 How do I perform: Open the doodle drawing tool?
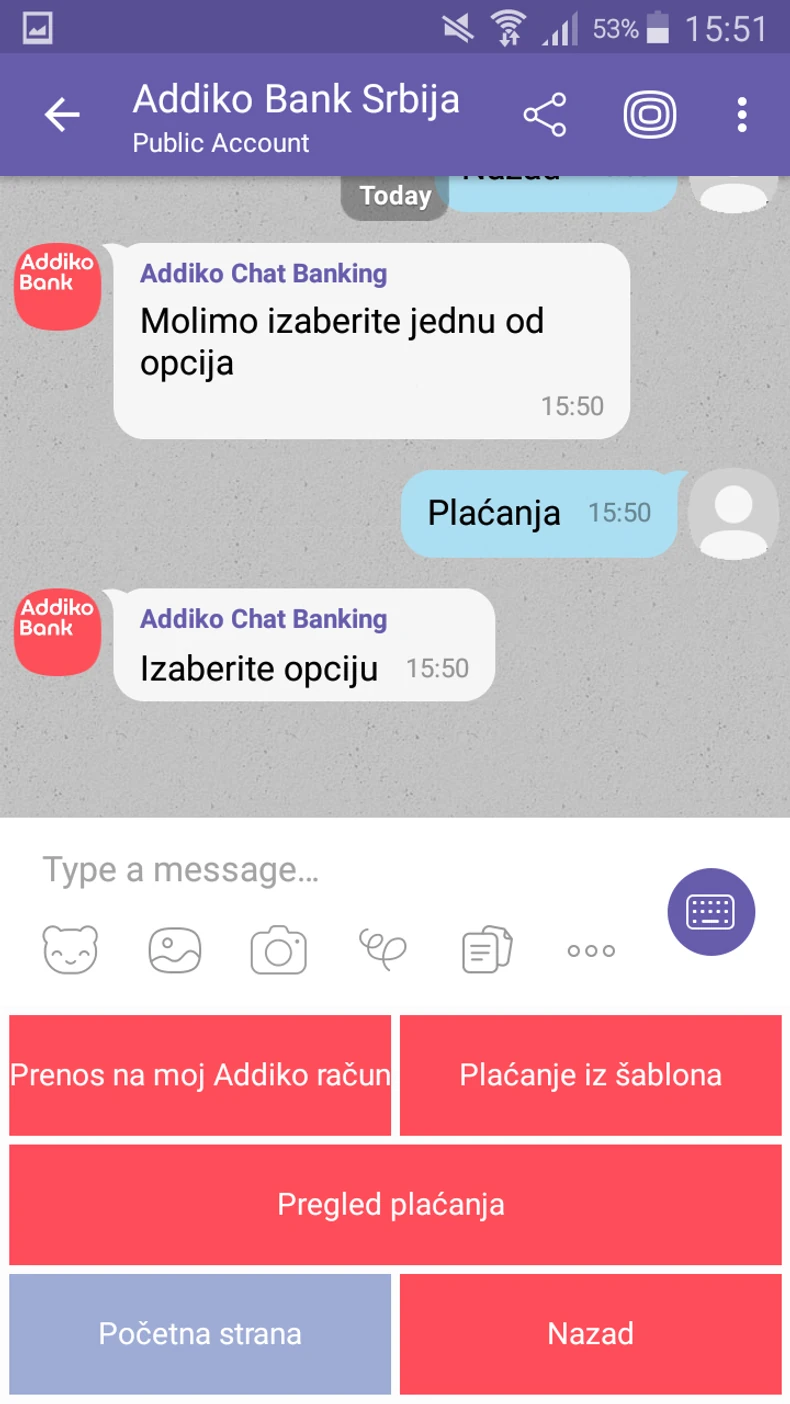coord(384,948)
